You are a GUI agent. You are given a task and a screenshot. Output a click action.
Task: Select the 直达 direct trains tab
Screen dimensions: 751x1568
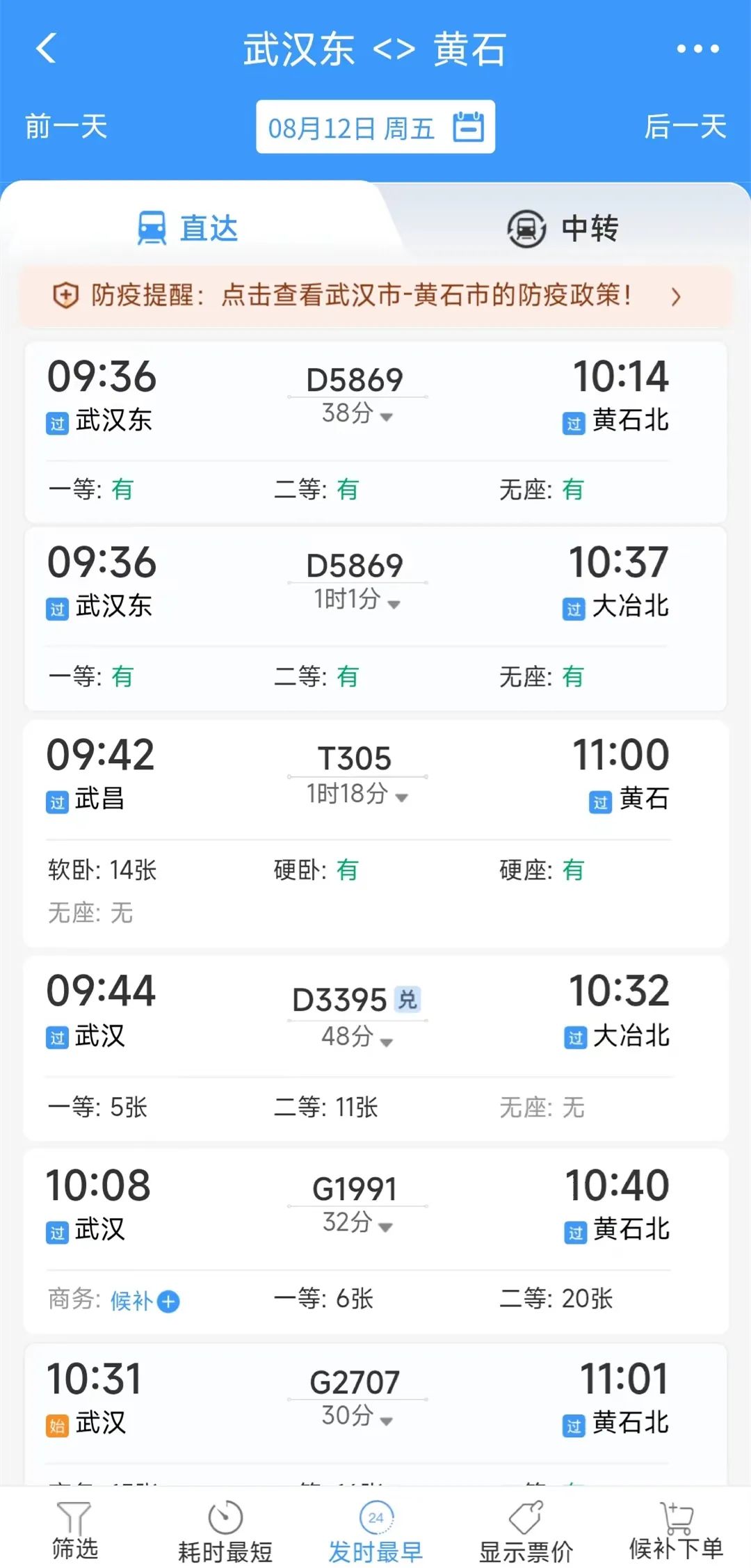(188, 228)
